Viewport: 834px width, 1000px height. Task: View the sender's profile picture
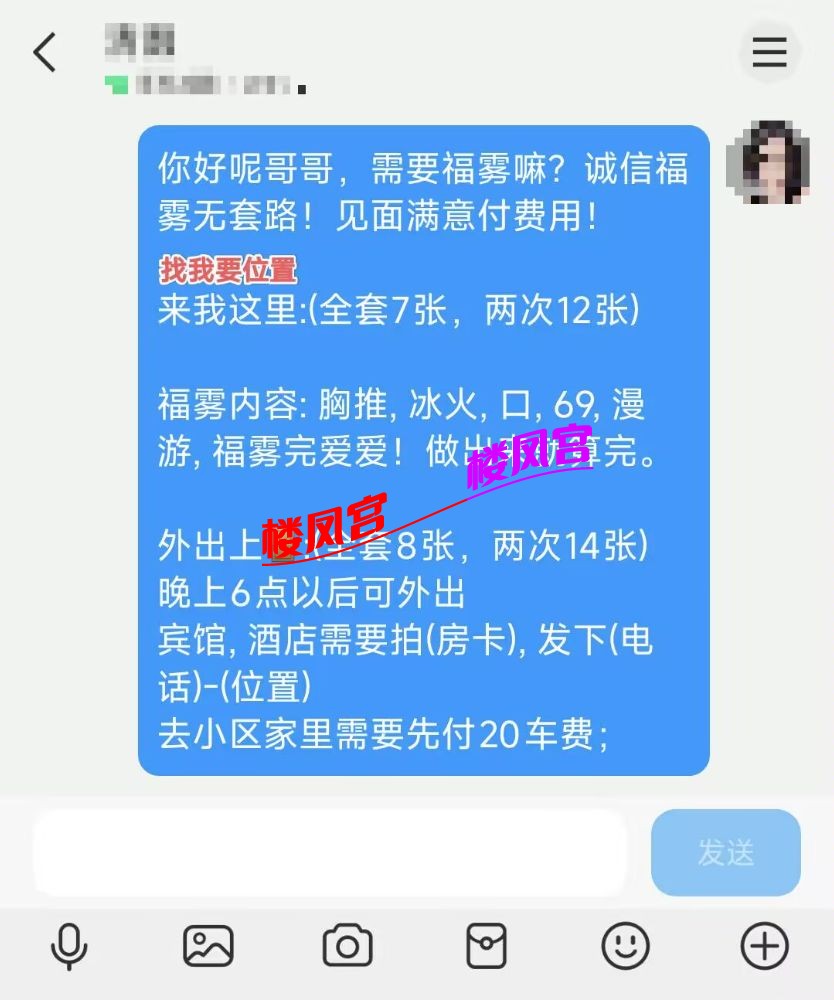pyautogui.click(x=767, y=162)
